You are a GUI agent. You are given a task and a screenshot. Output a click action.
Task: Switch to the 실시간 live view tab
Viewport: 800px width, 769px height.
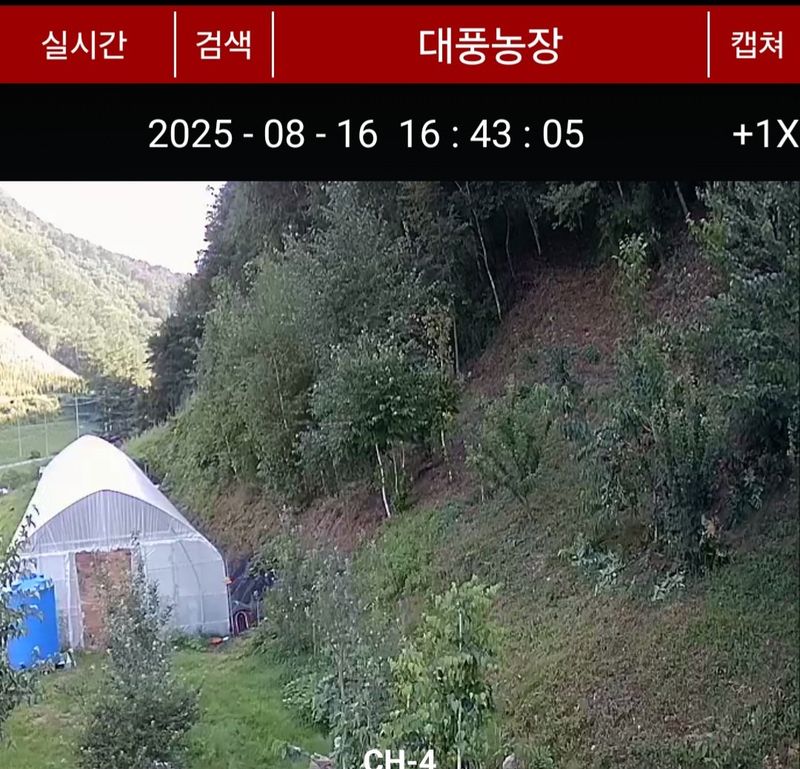point(84,45)
